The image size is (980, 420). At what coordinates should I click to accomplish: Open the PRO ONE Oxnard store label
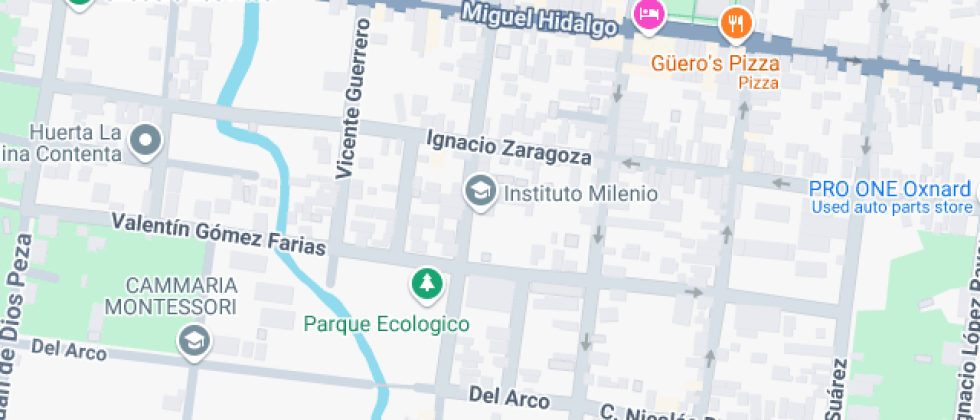tap(889, 190)
